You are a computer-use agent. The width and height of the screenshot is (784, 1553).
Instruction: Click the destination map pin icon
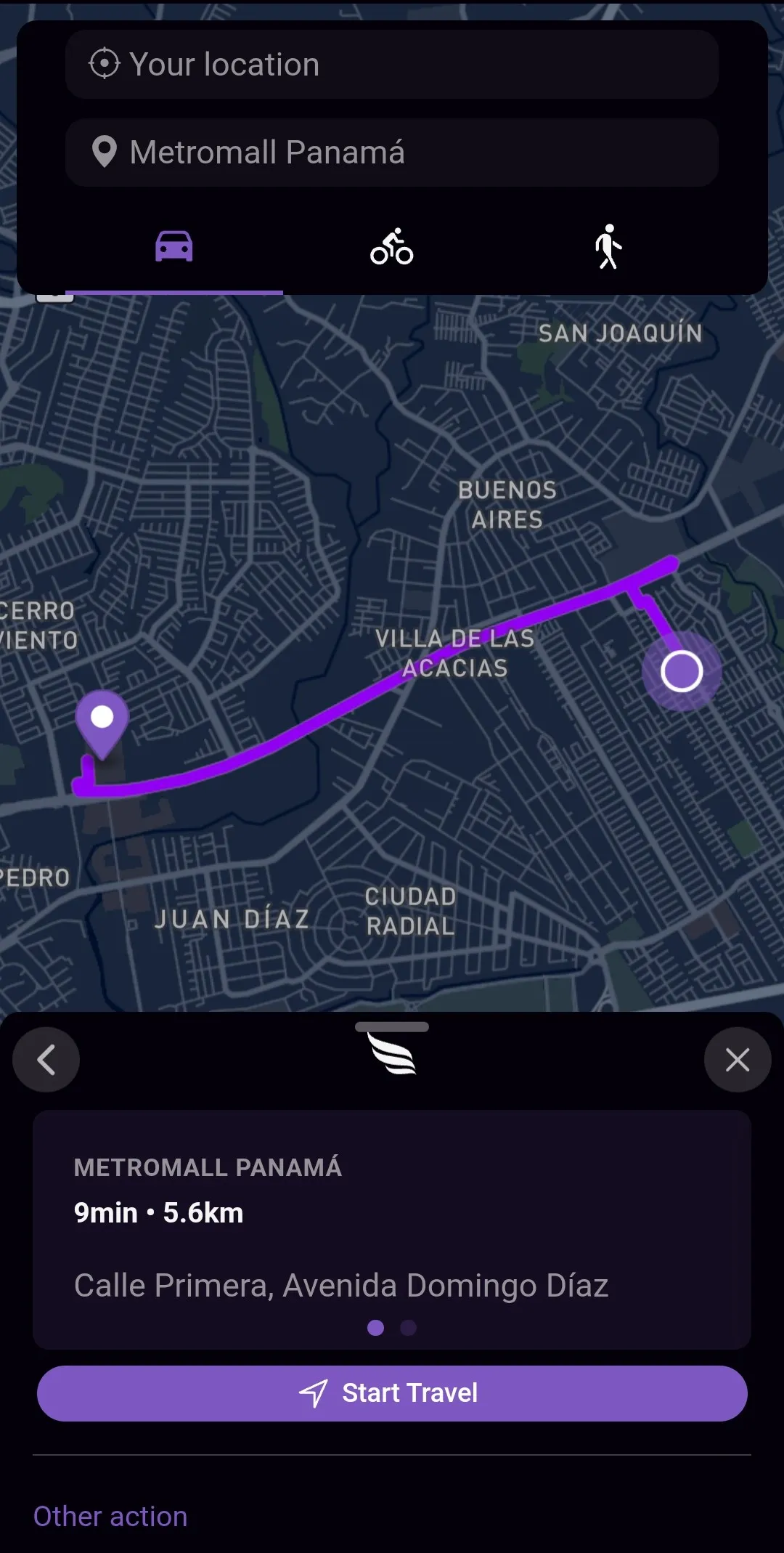(x=104, y=152)
